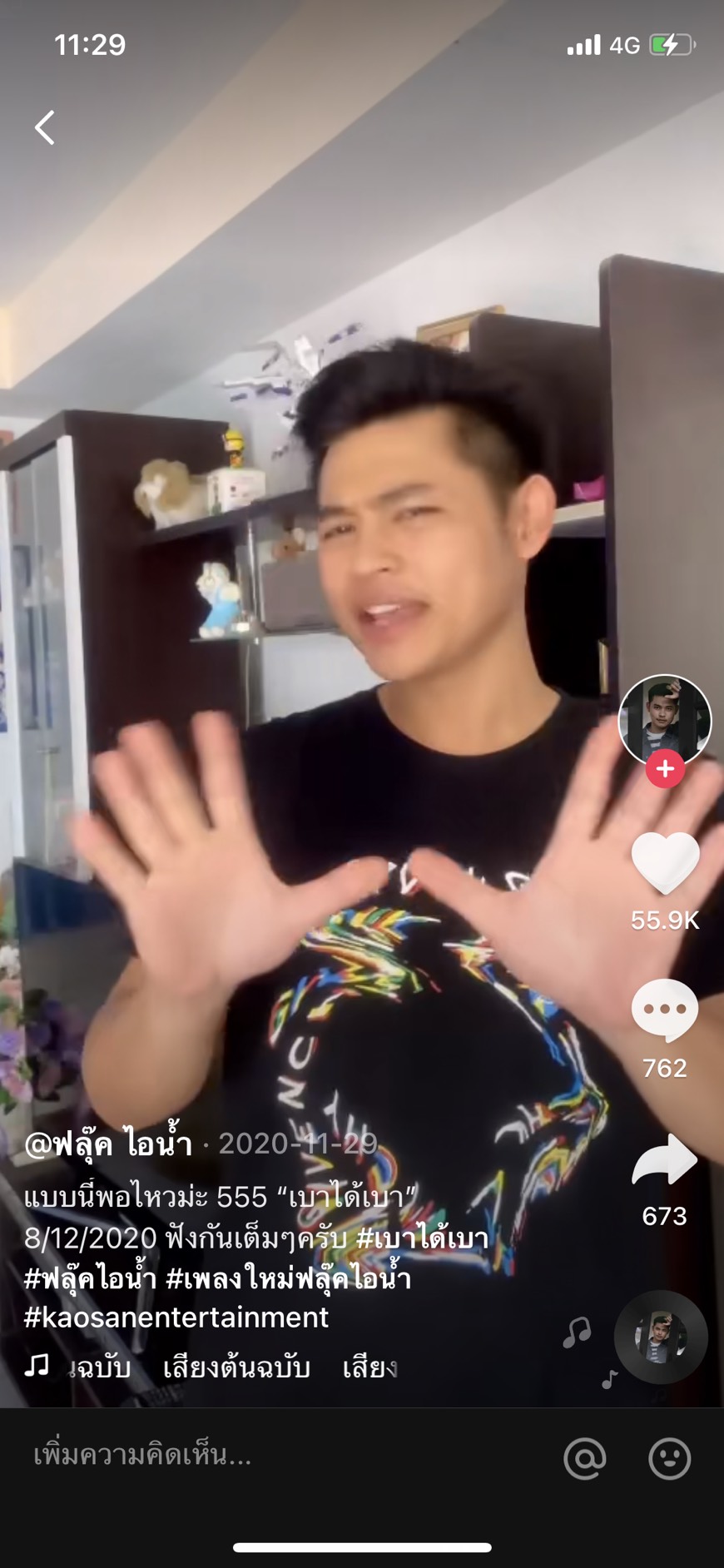The height and width of the screenshot is (1568, 724).
Task: Open the original sound ticker เสียงต้นฉบับ
Action: click(x=236, y=1367)
